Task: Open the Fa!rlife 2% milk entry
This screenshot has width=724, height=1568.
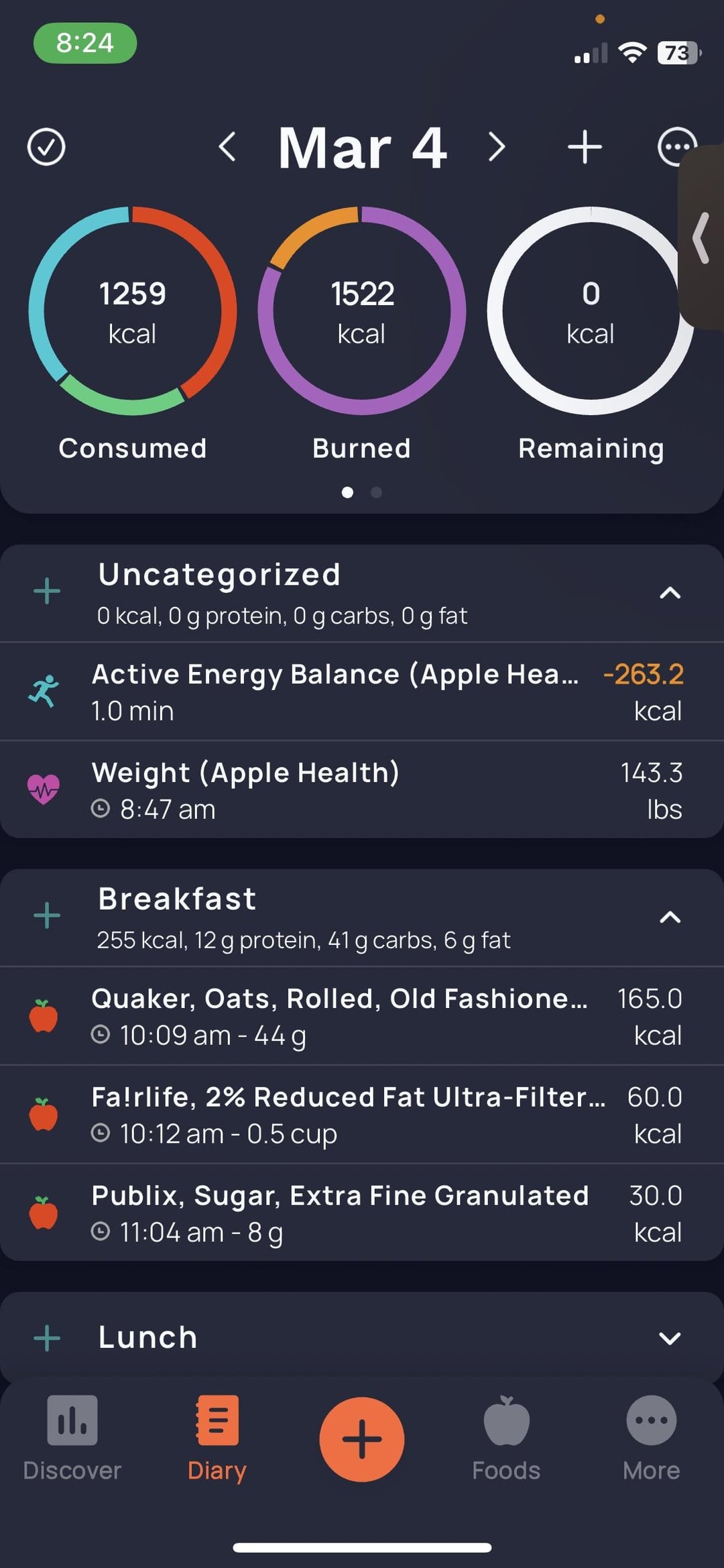Action: click(x=362, y=1115)
